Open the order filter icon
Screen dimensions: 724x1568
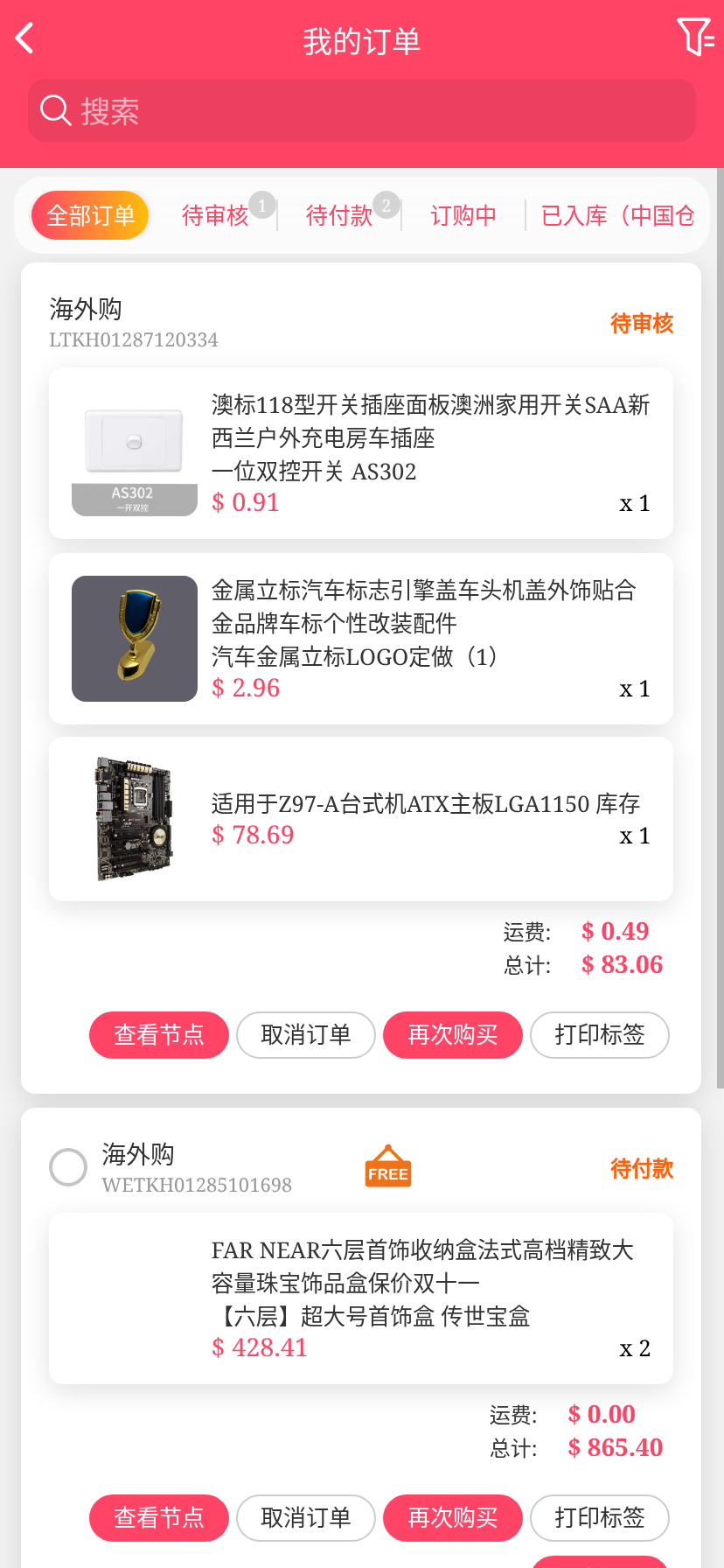pos(695,38)
